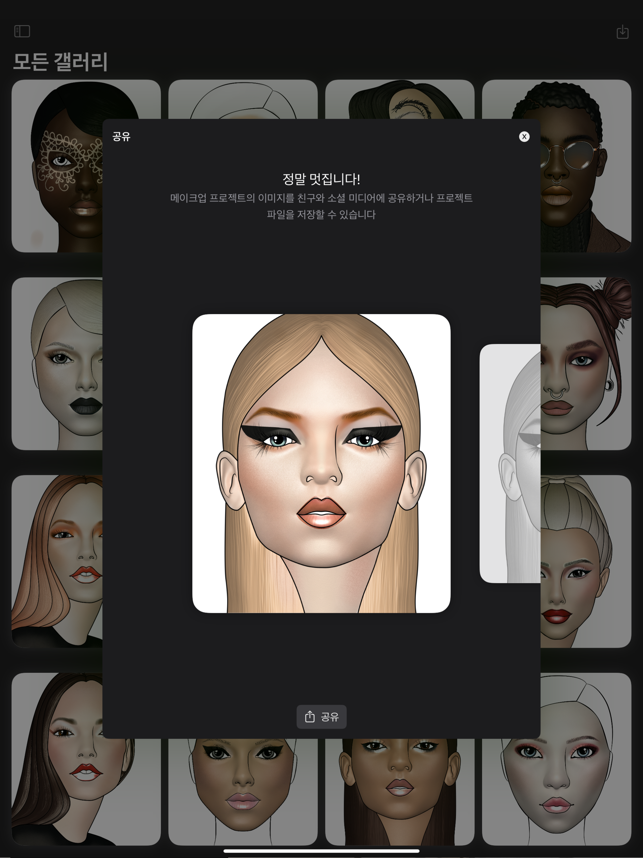Select the blonde makeup face image
The image size is (643, 858).
[321, 463]
